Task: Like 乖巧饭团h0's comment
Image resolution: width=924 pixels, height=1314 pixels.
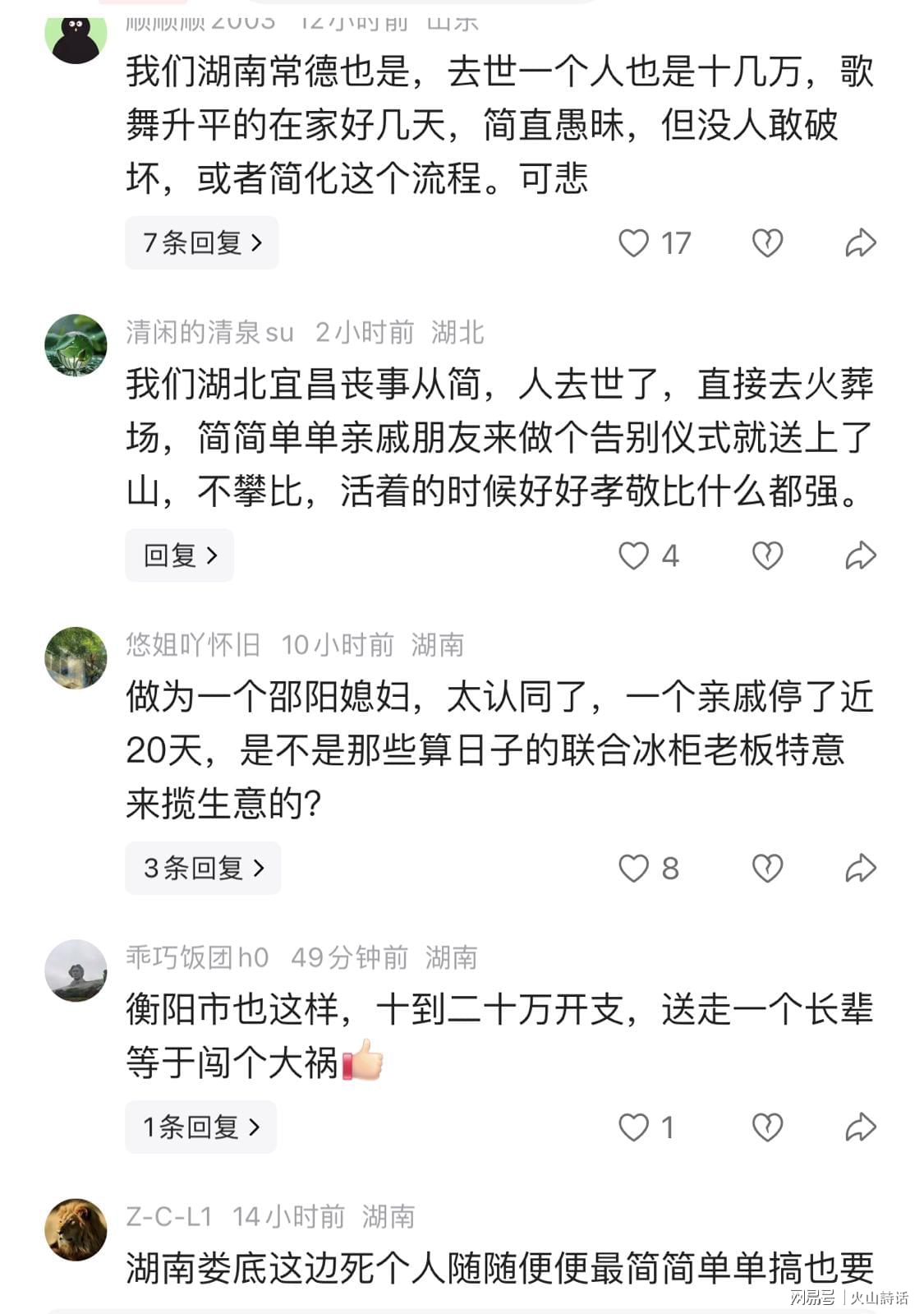Action: coord(633,1127)
